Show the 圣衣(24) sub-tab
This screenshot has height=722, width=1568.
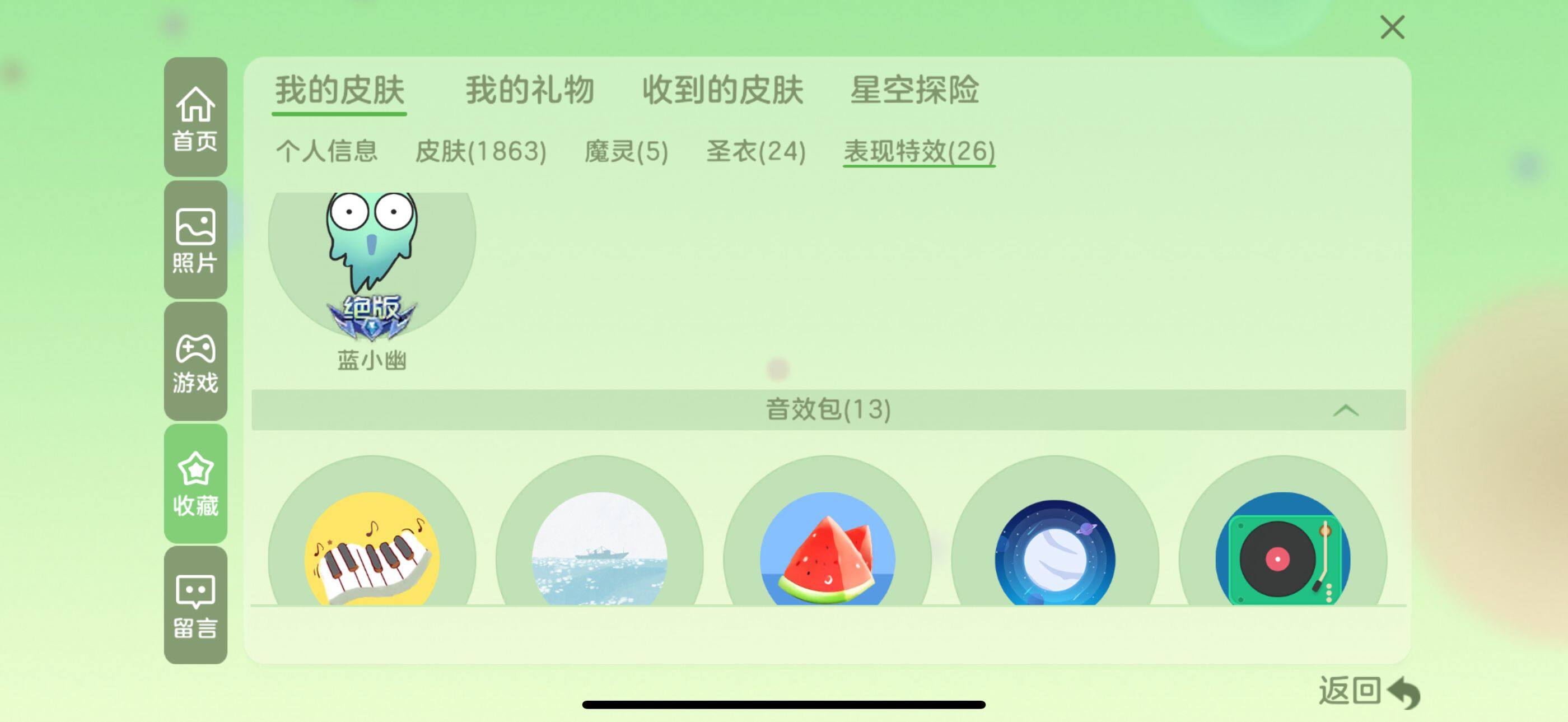pyautogui.click(x=755, y=151)
